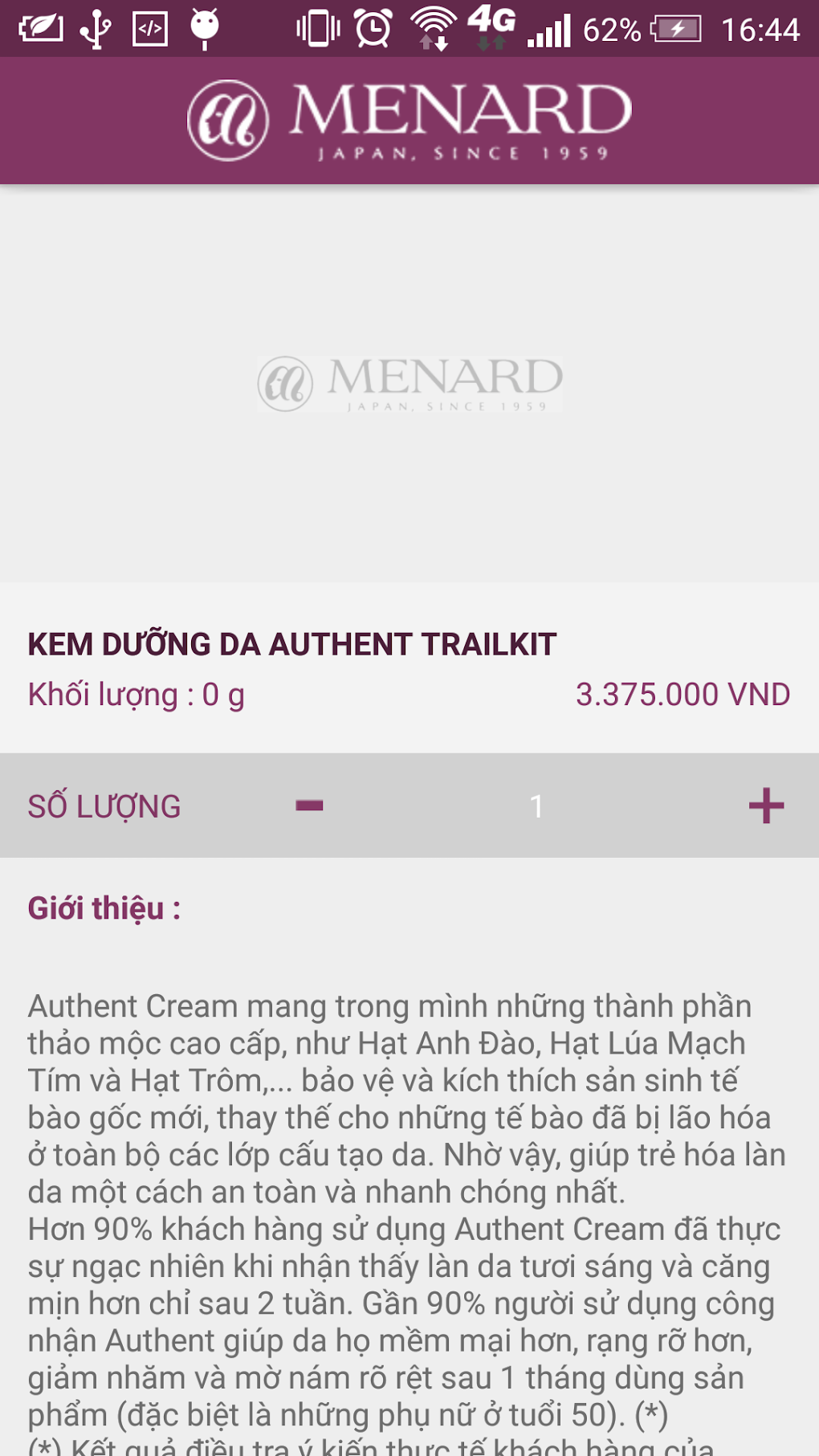Increase quantity with the plus button
819x1456 pixels.
pyautogui.click(x=765, y=805)
